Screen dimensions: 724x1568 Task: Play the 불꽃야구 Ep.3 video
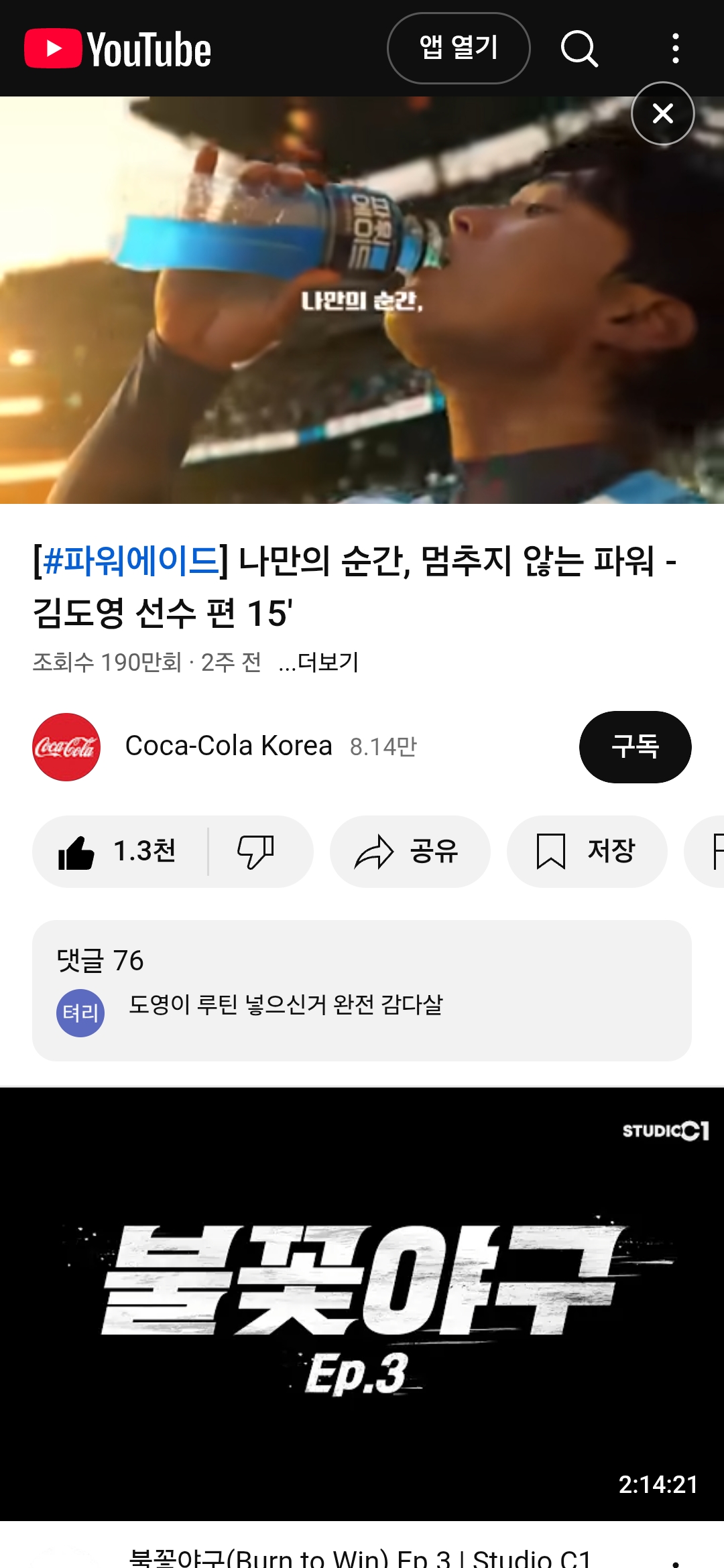362,1303
